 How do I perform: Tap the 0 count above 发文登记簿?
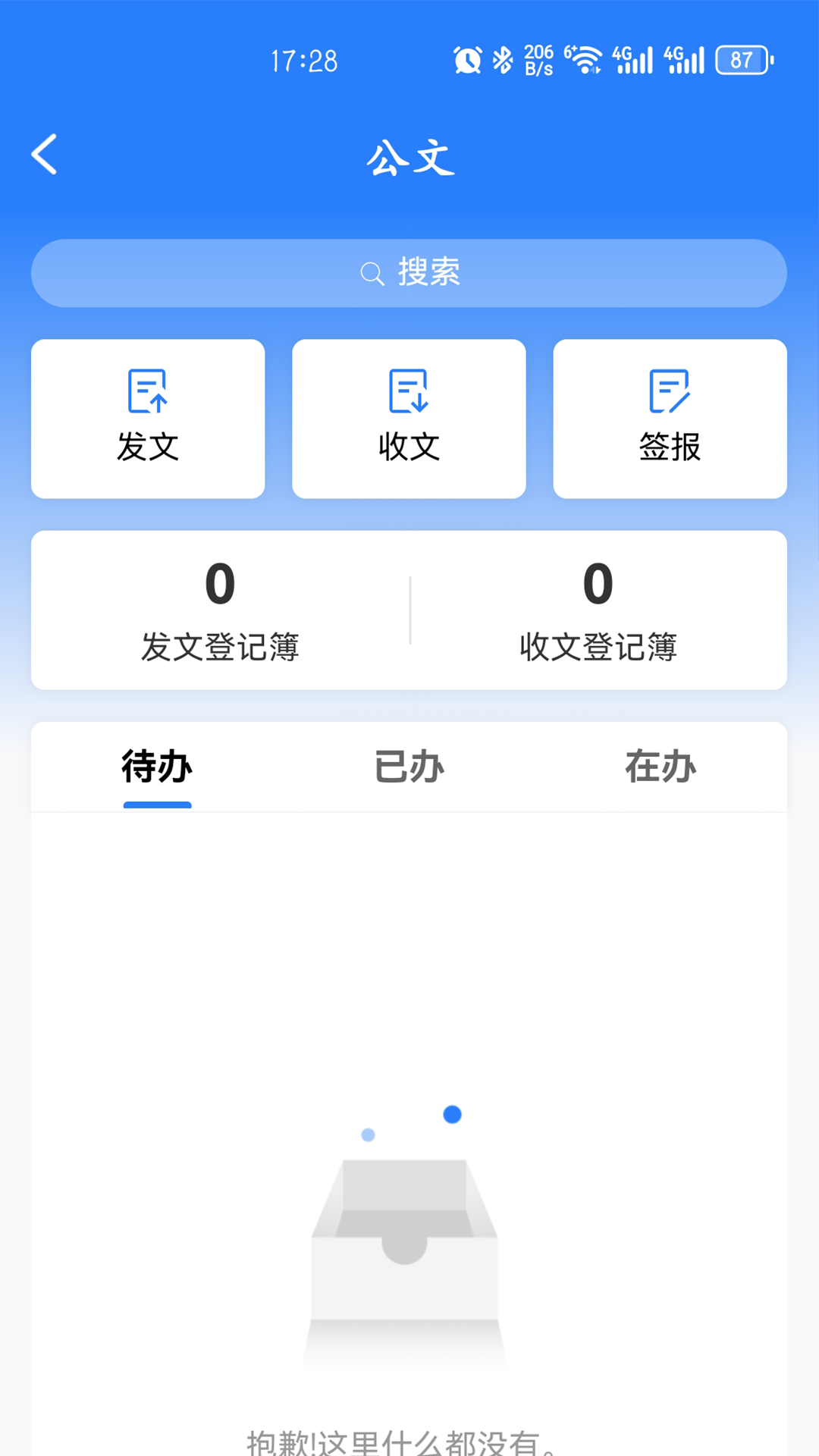coord(220,582)
